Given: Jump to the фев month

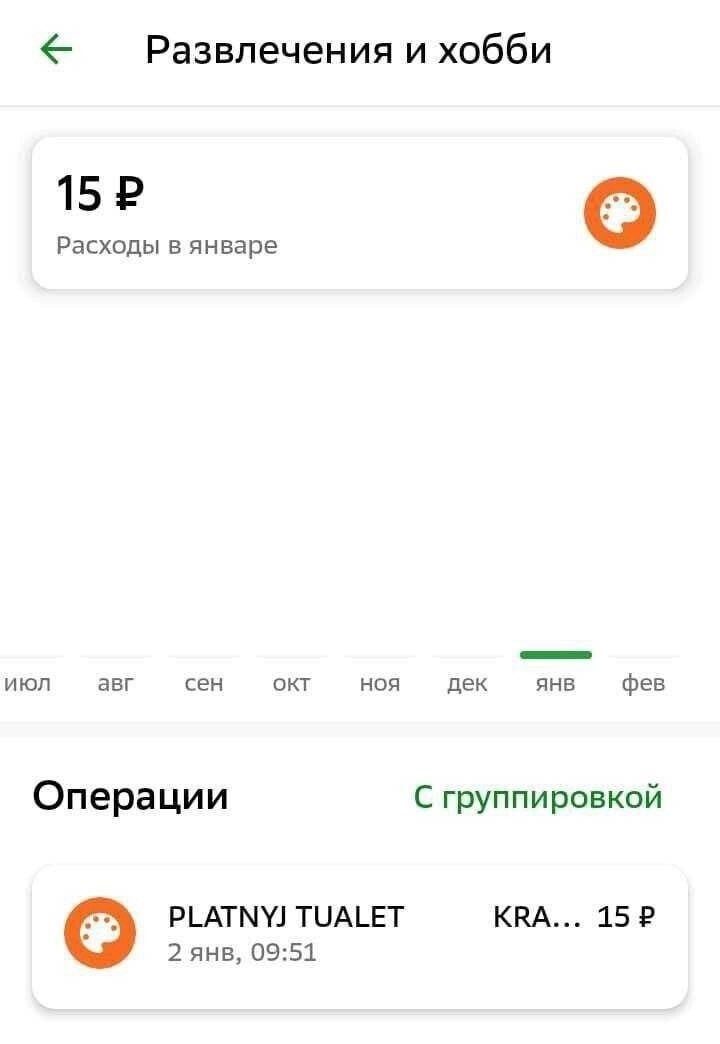Looking at the screenshot, I should point(643,683).
